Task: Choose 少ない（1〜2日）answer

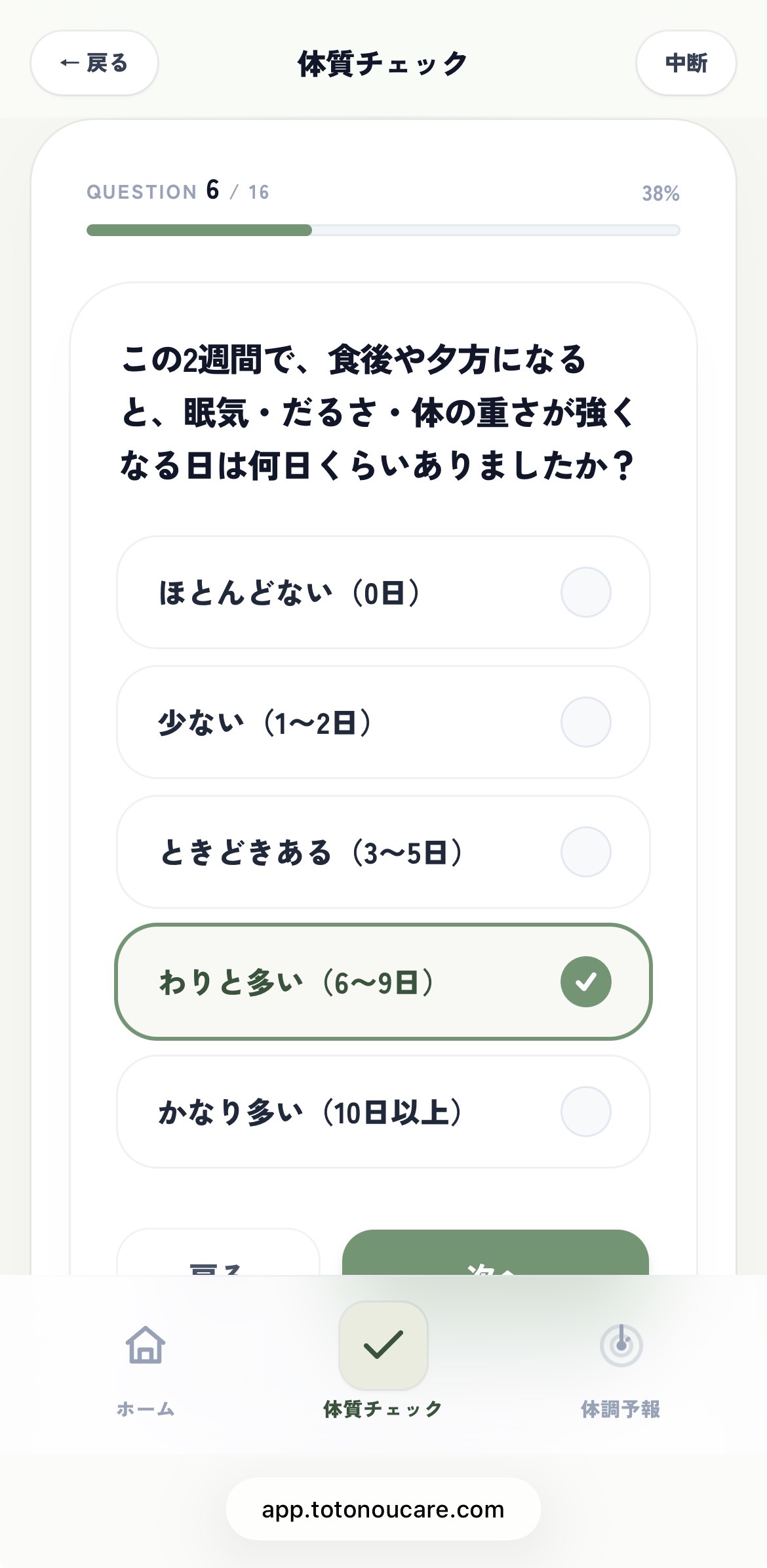Action: point(383,722)
